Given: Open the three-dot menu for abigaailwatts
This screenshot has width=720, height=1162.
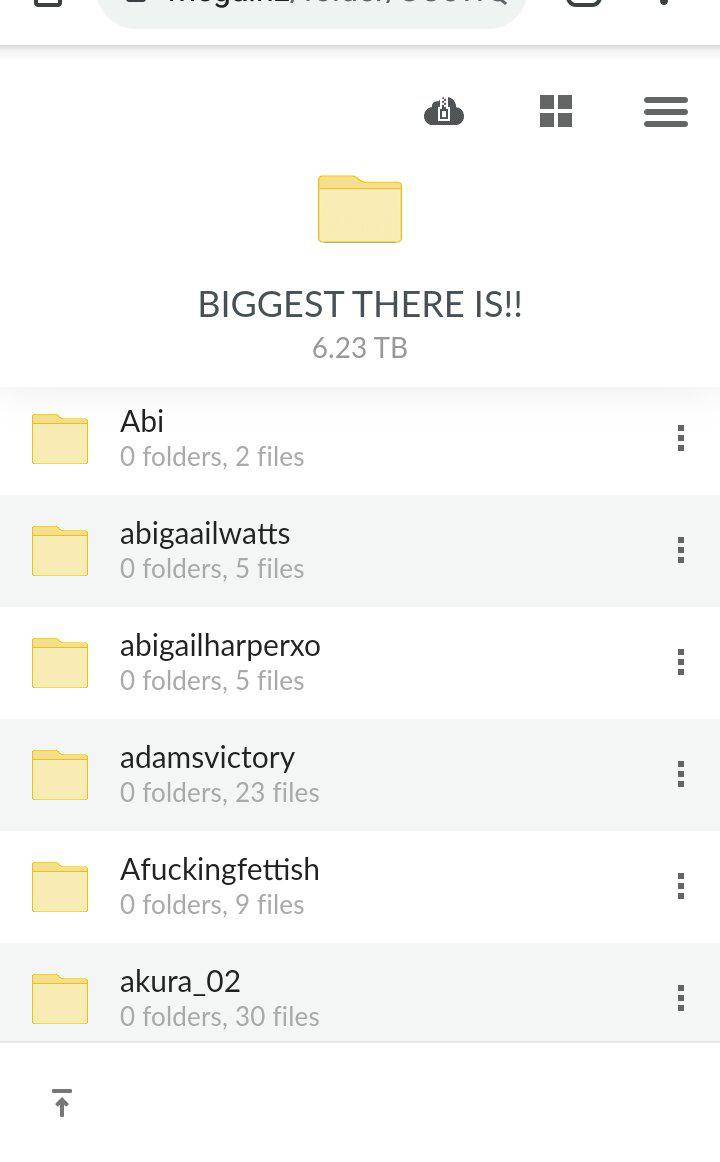Looking at the screenshot, I should click(x=681, y=550).
